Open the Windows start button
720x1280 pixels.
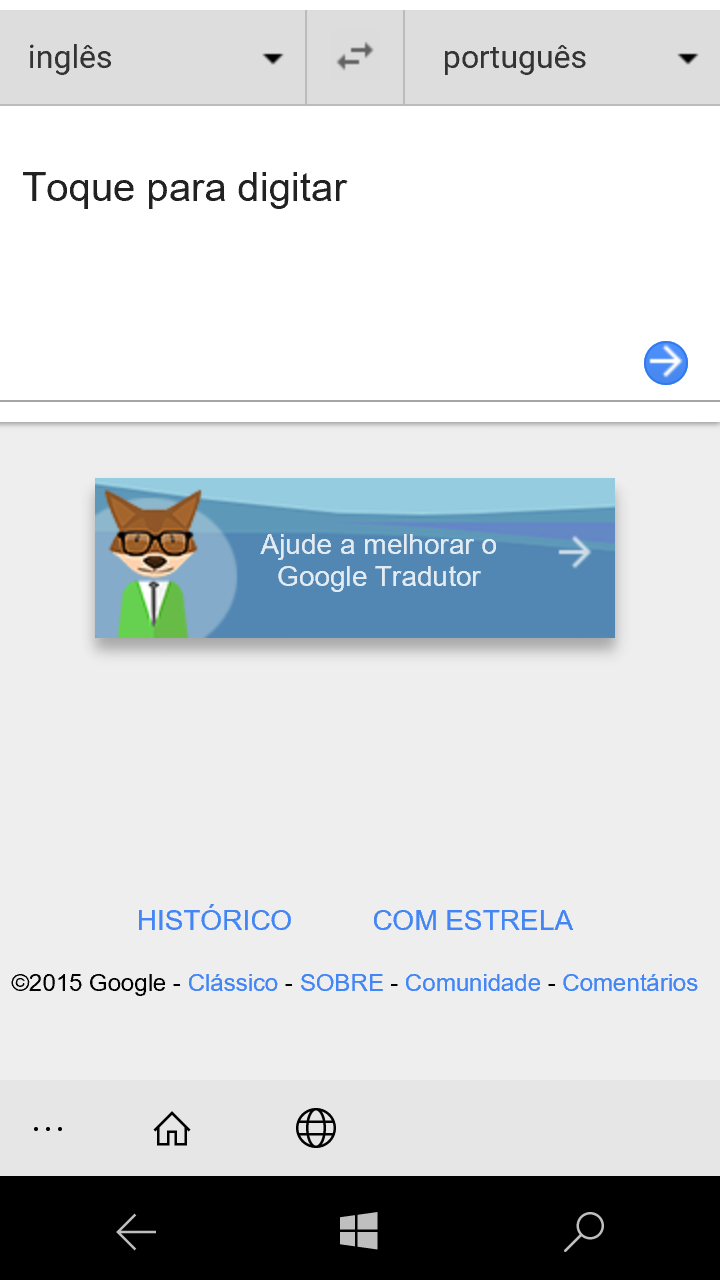[x=359, y=1231]
